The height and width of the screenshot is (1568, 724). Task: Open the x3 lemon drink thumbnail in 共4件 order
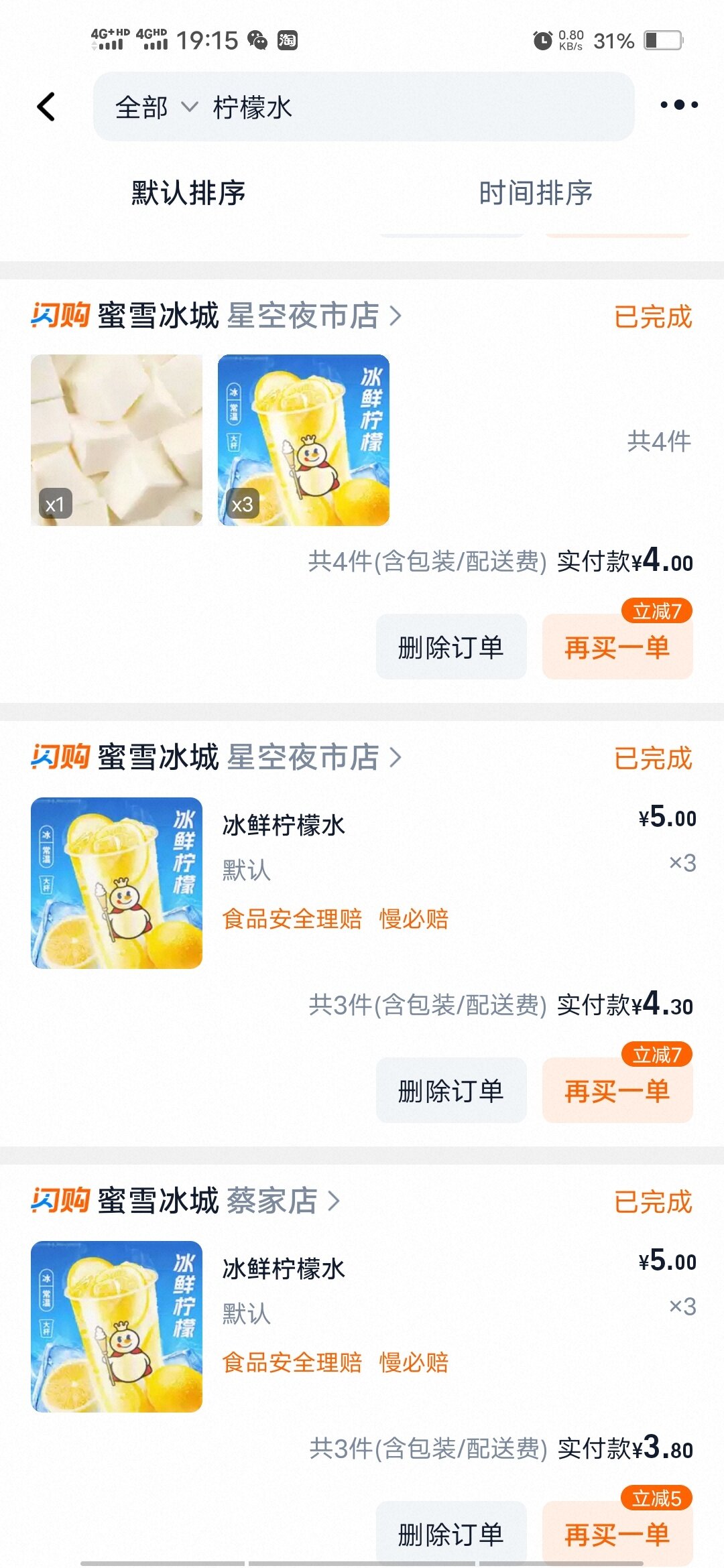click(304, 440)
